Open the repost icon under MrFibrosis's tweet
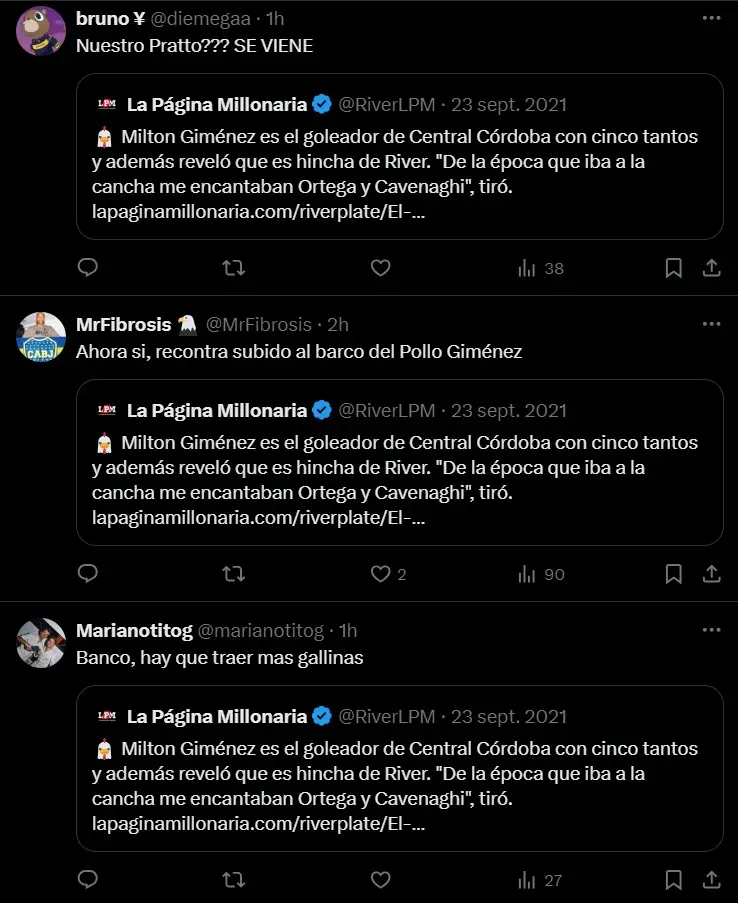 click(233, 574)
